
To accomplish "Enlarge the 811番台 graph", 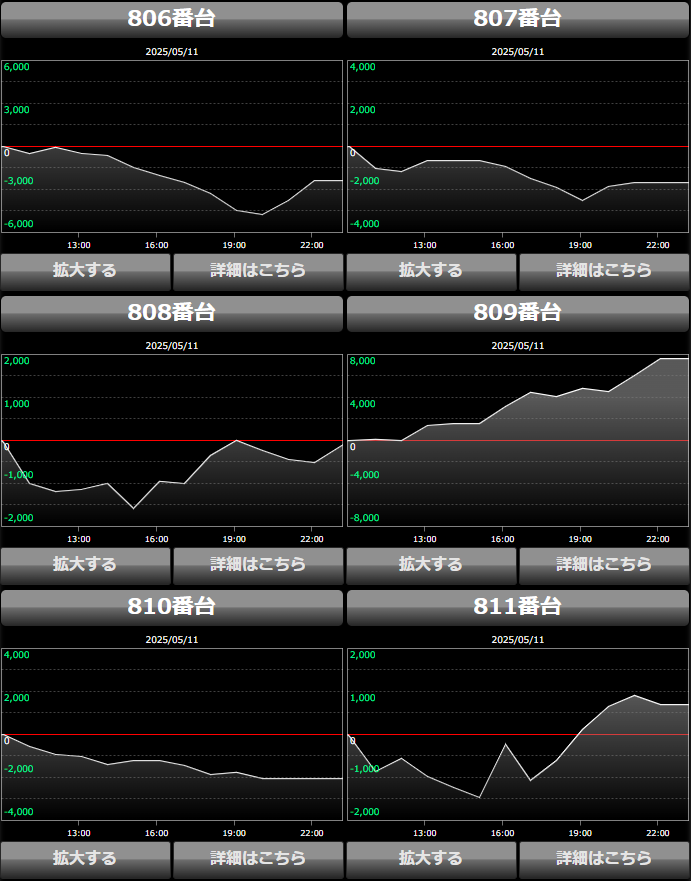I will pyautogui.click(x=431, y=859).
